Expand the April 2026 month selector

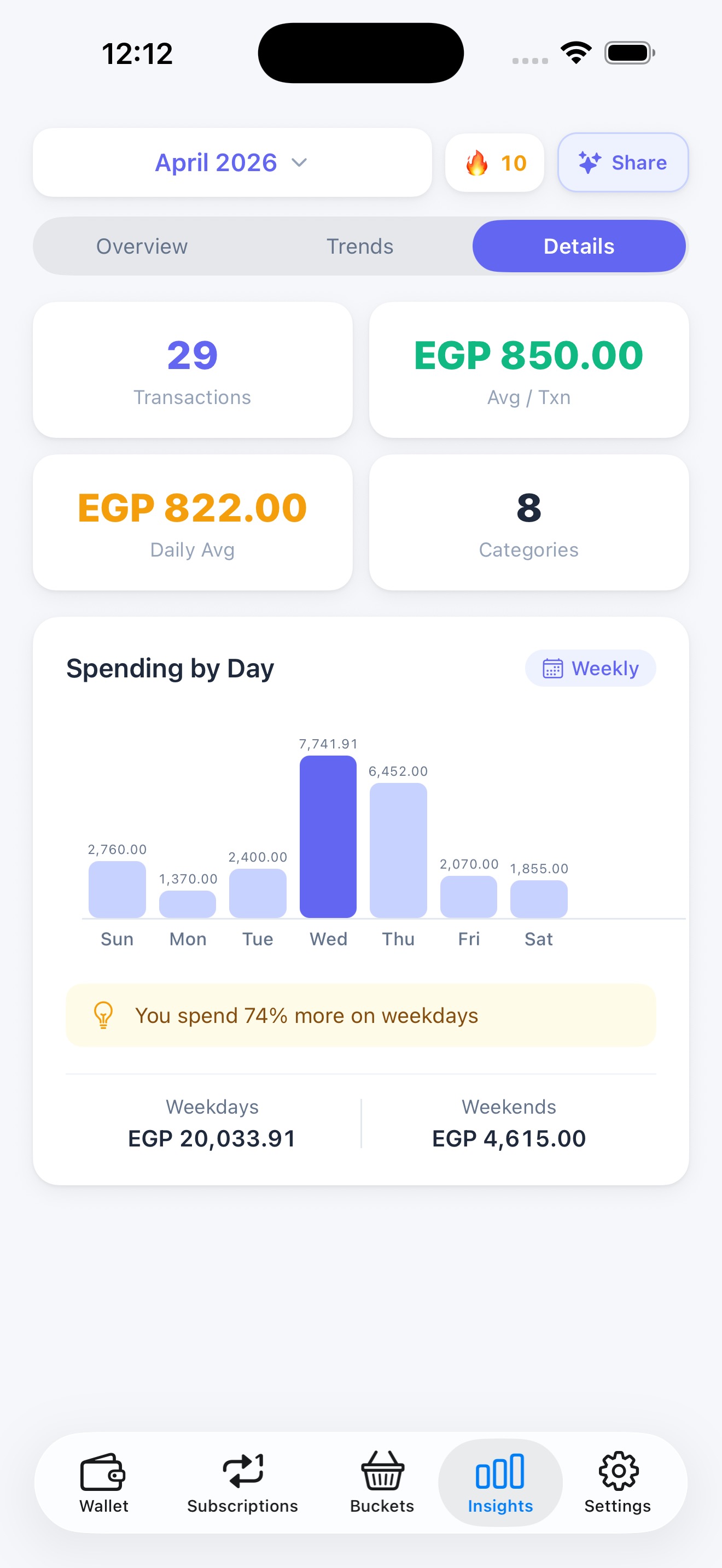click(x=232, y=162)
